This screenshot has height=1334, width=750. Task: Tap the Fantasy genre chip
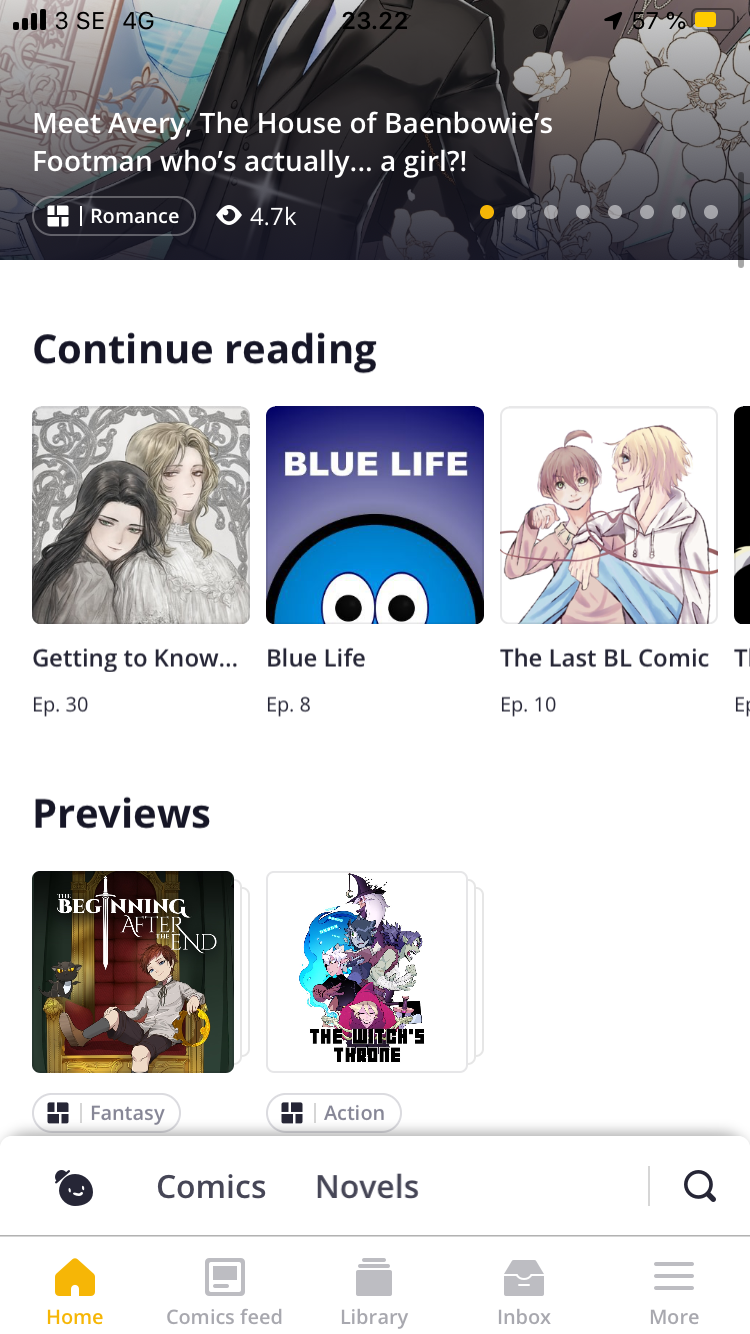click(106, 1113)
